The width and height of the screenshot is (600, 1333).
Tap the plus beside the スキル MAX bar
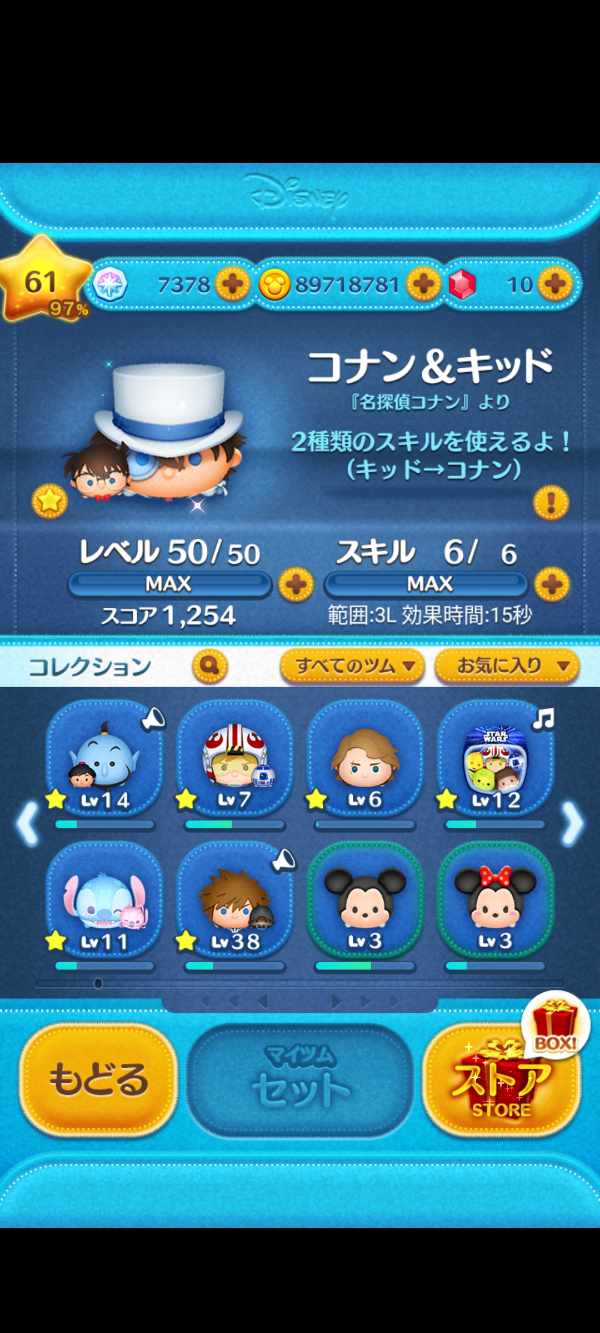pyautogui.click(x=551, y=583)
